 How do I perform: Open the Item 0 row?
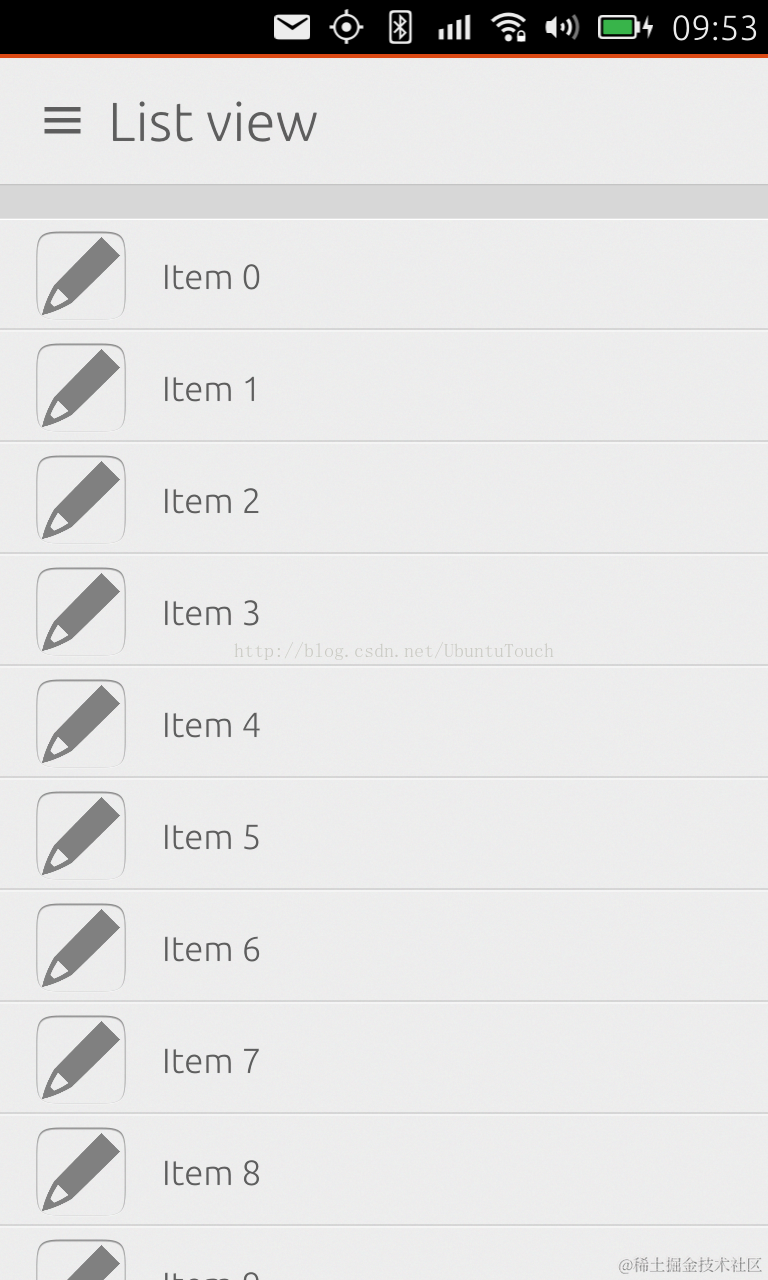tap(211, 277)
